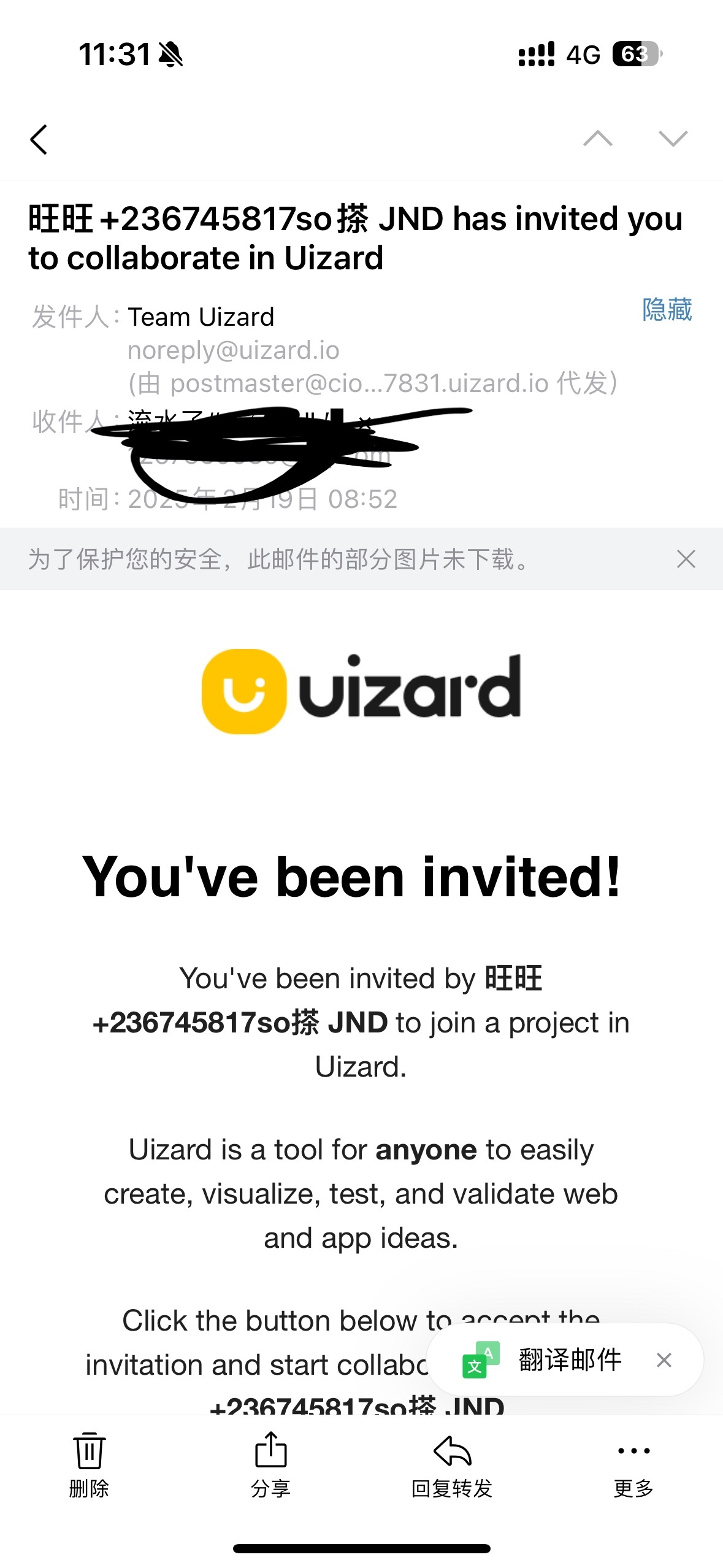This screenshot has width=723, height=1568.
Task: Reply or forward with 回复转发
Action: tap(452, 1464)
